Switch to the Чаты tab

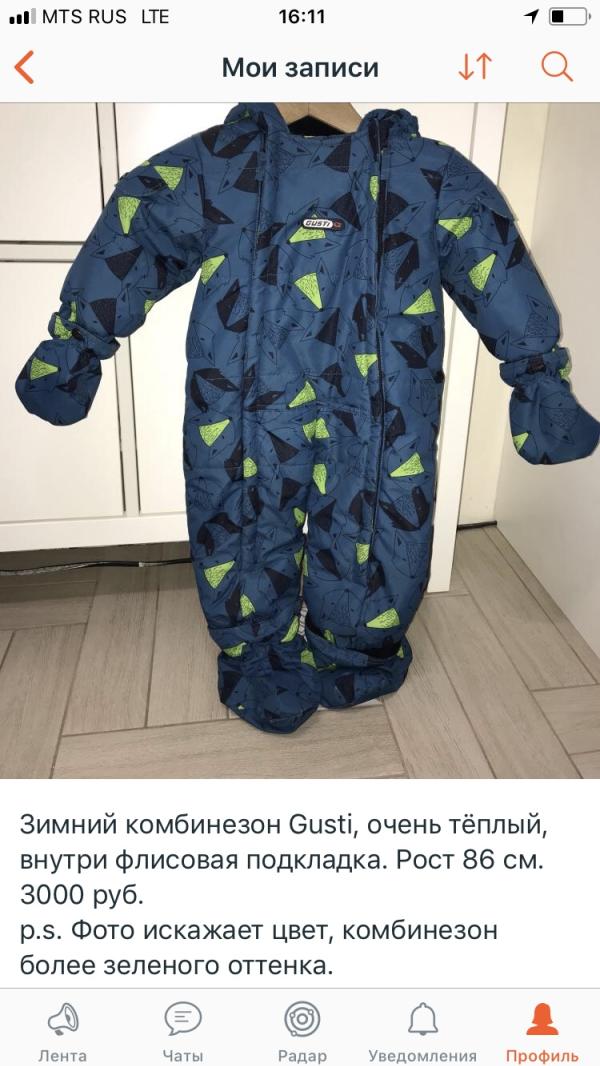[183, 1031]
